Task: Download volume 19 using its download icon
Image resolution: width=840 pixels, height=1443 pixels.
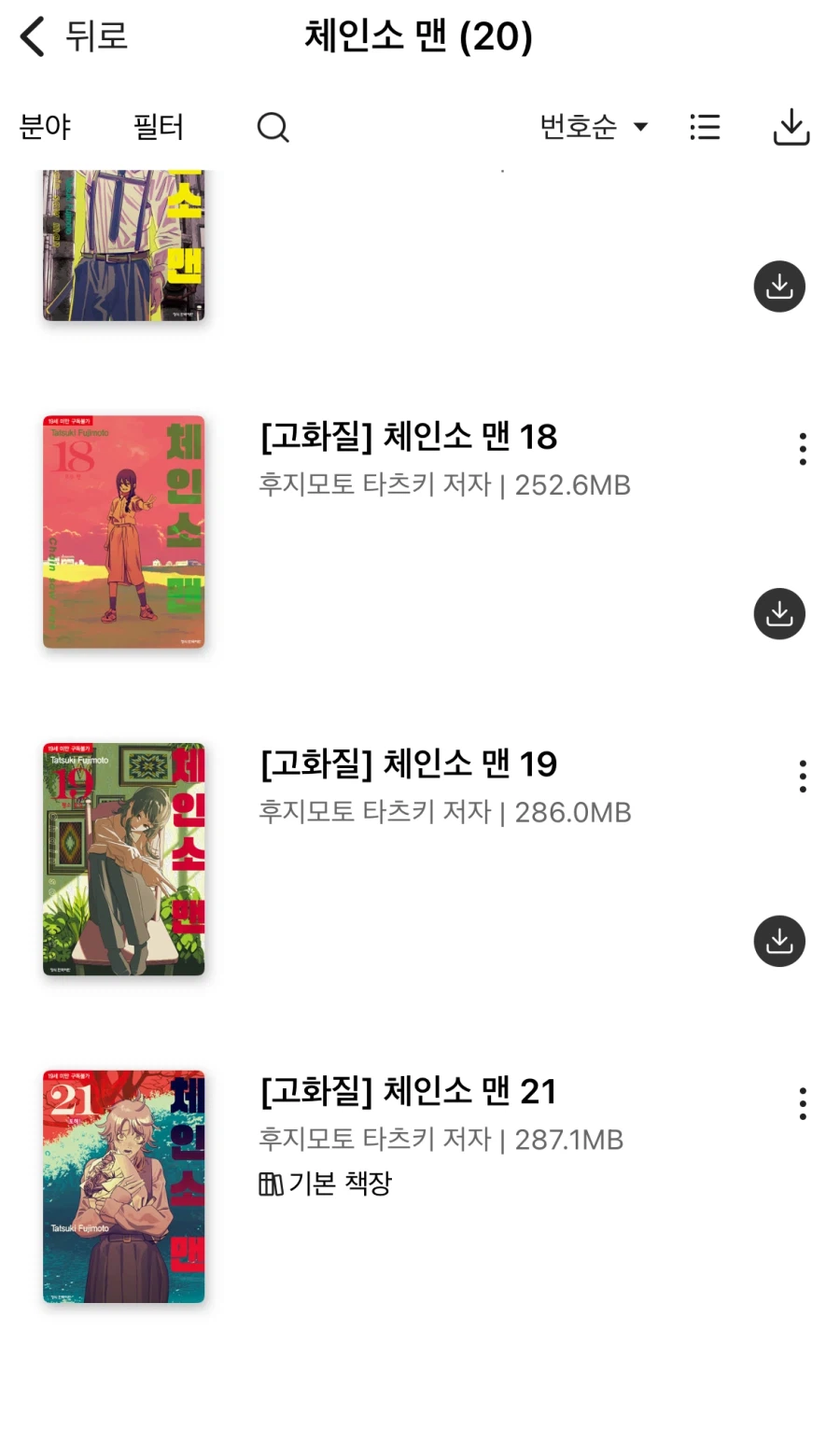Action: (x=778, y=941)
